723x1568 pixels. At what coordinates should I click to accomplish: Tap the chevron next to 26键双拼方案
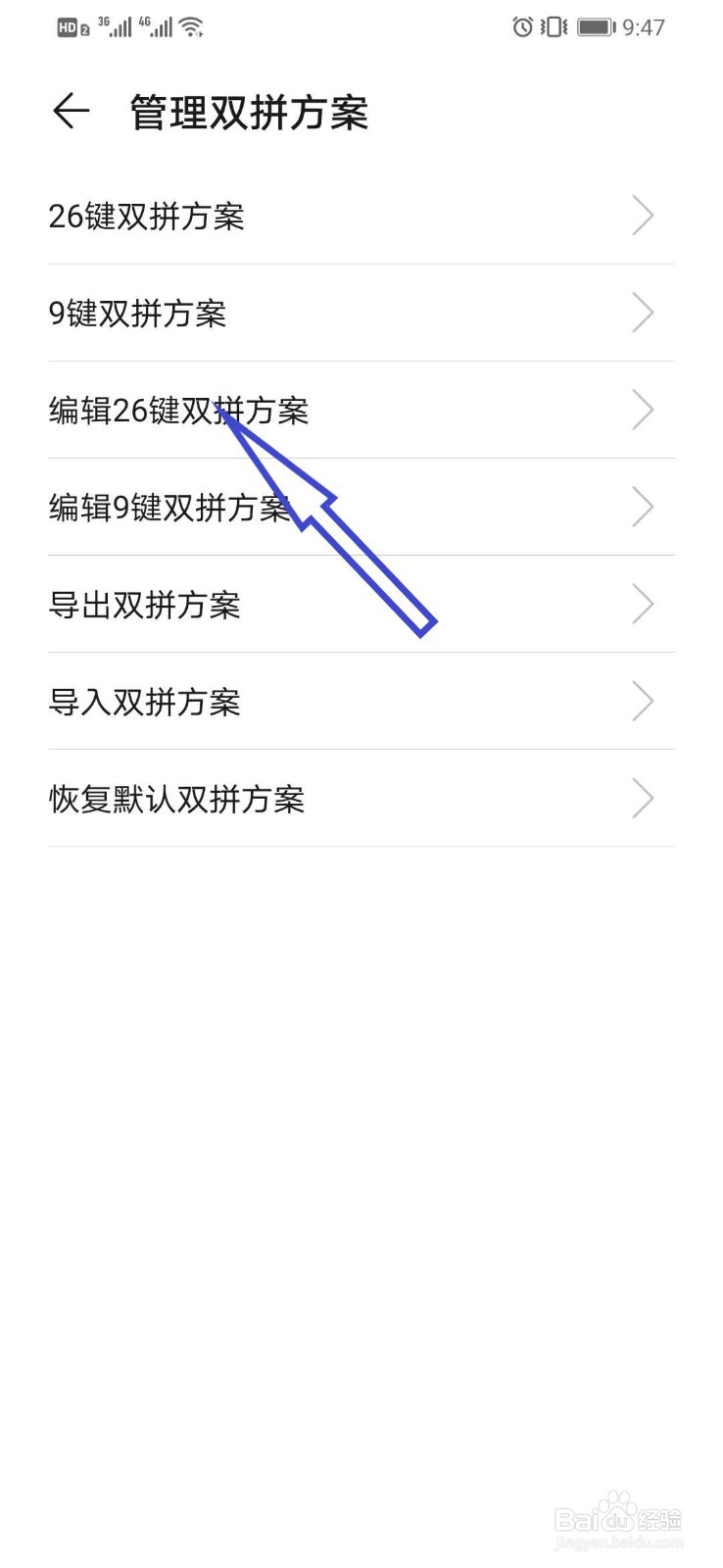coord(644,216)
